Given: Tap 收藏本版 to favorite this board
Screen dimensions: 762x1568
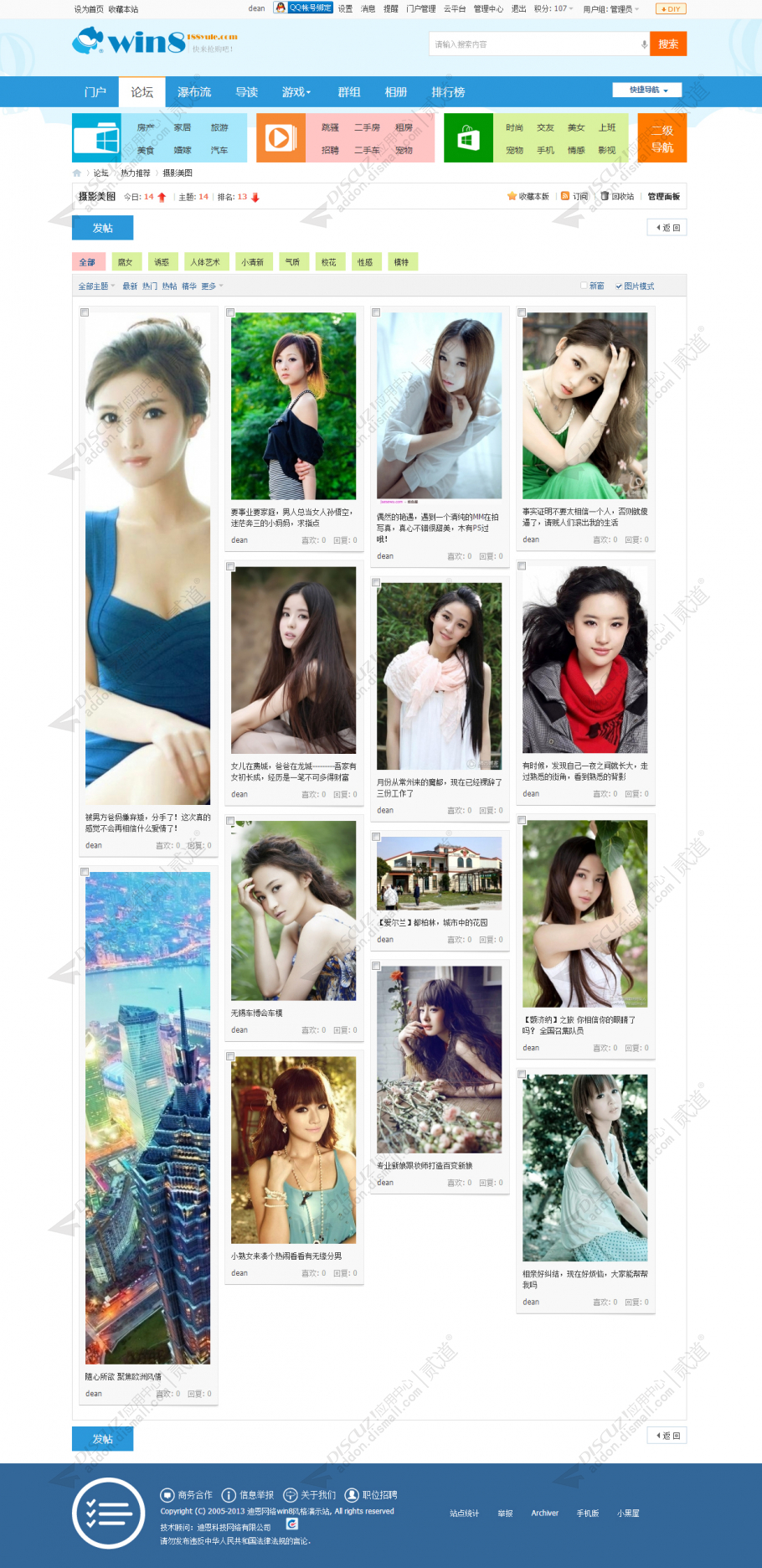Looking at the screenshot, I should [528, 197].
